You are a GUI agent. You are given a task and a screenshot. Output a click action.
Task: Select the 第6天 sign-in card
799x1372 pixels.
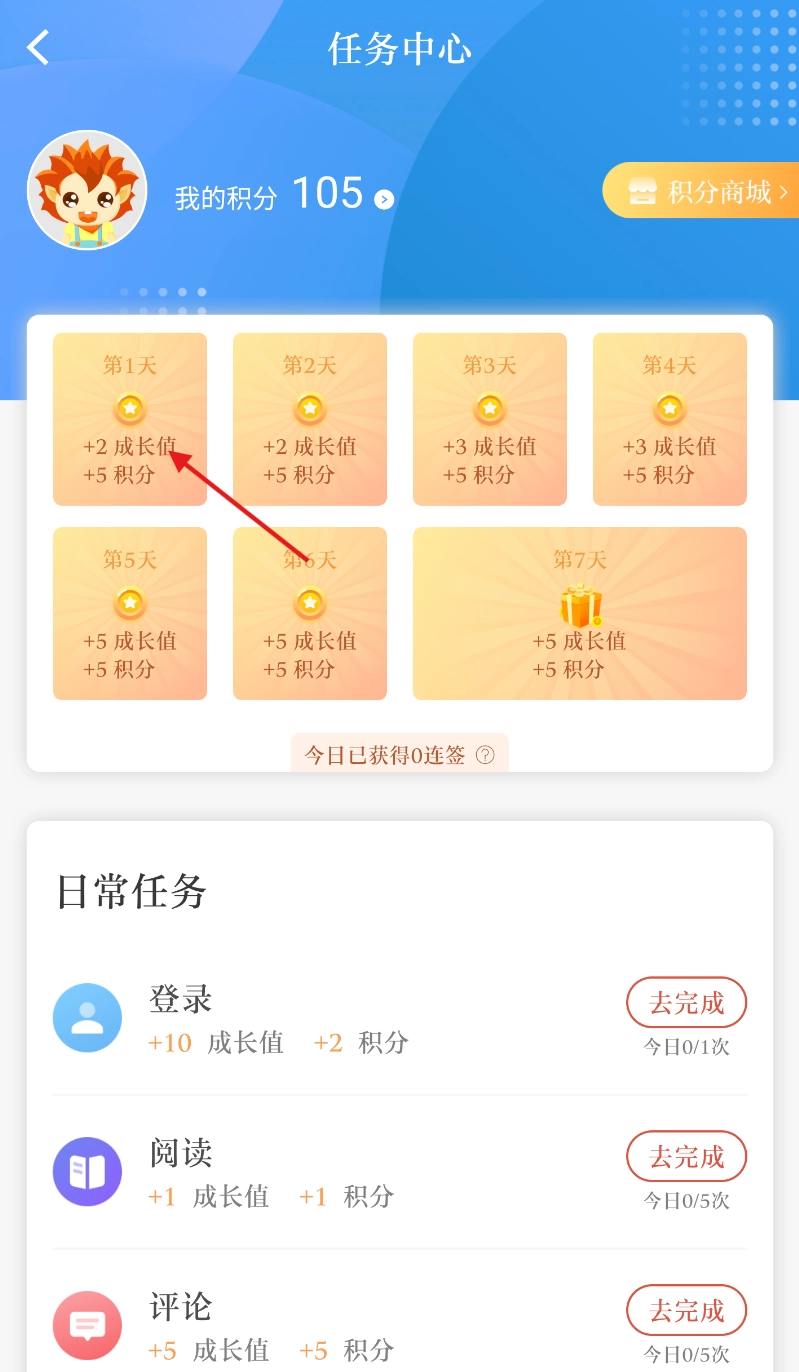[x=310, y=613]
